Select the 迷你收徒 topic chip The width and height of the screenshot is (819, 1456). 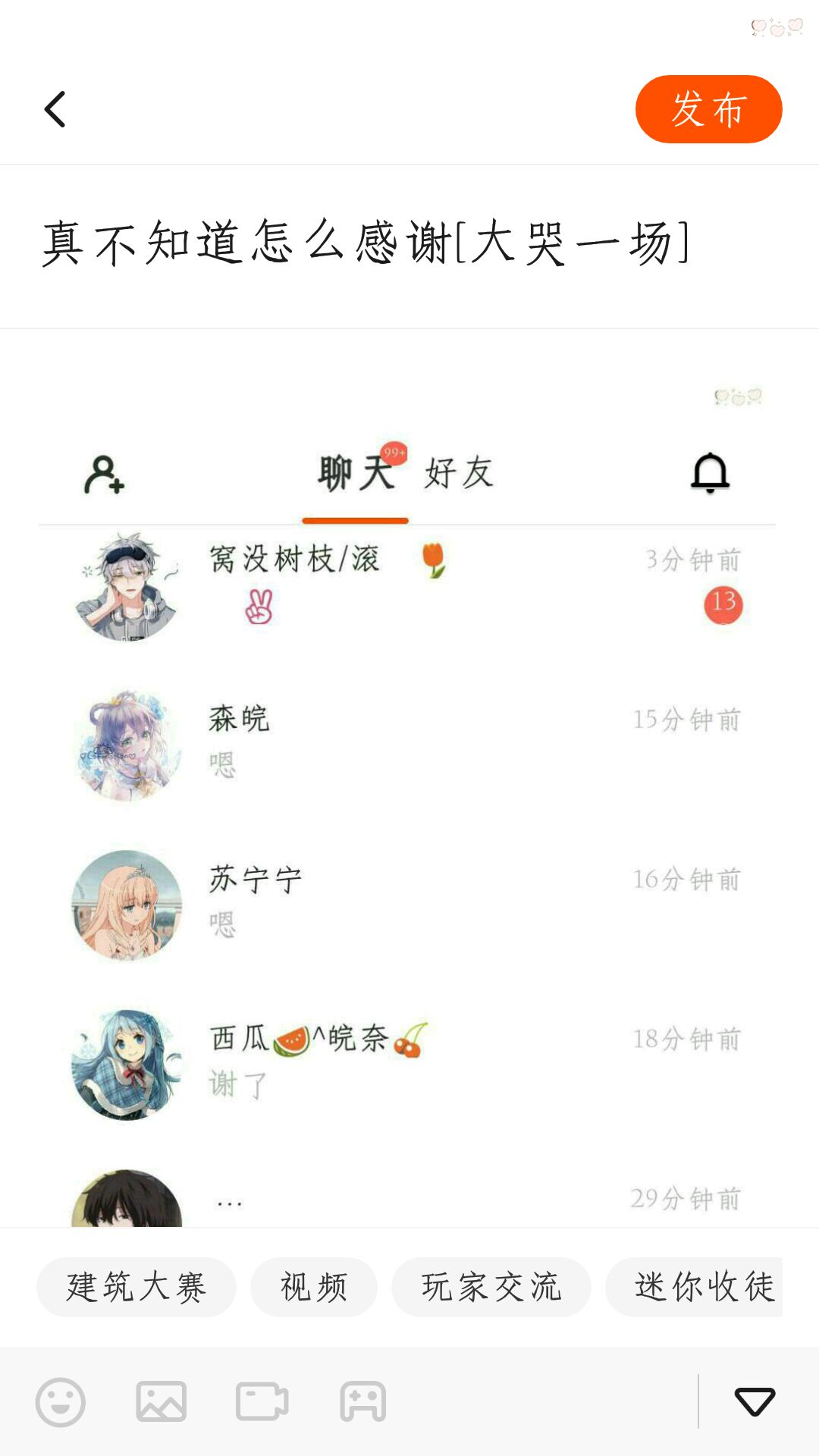coord(695,1287)
